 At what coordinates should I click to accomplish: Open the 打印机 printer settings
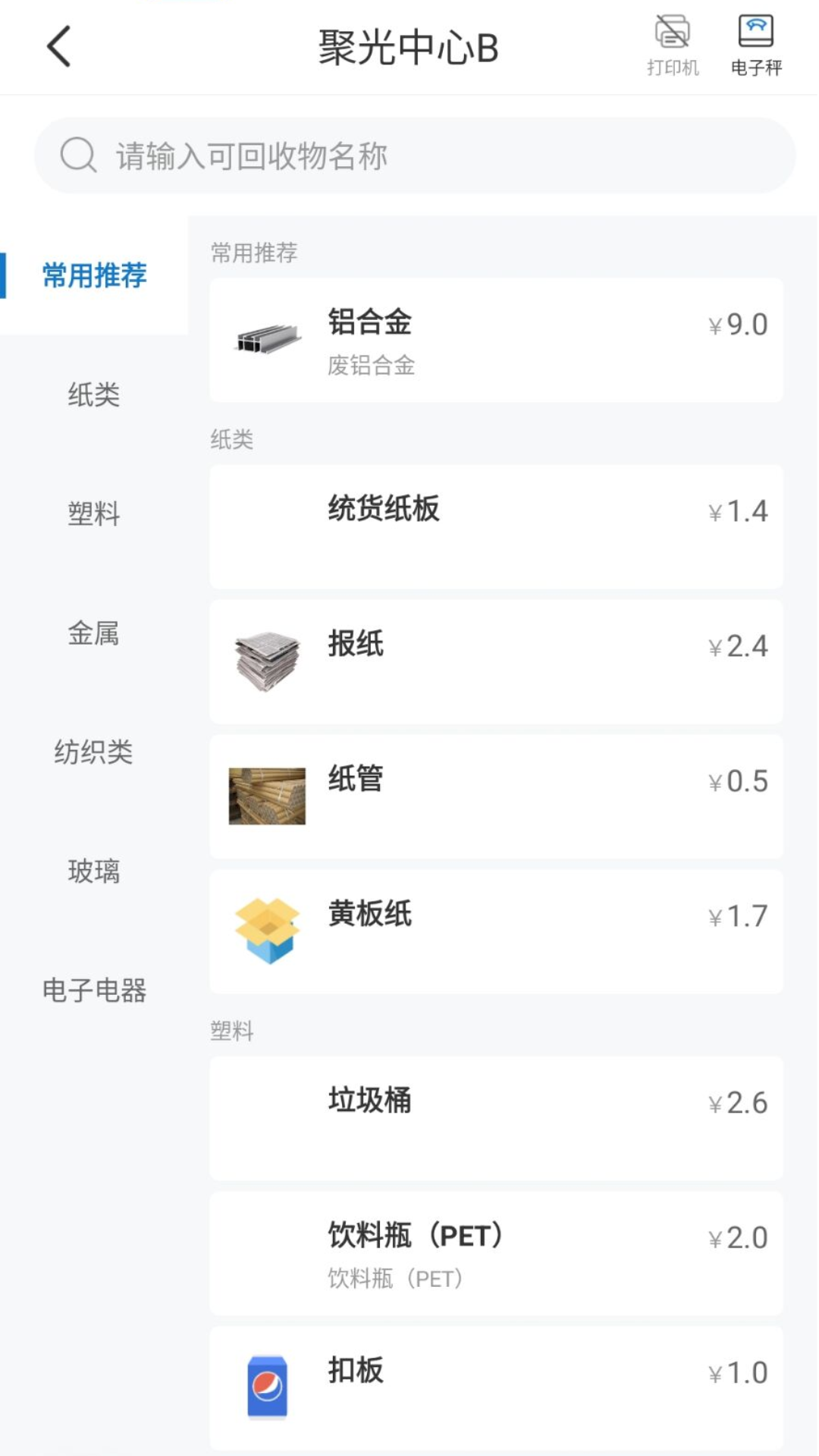point(673,46)
